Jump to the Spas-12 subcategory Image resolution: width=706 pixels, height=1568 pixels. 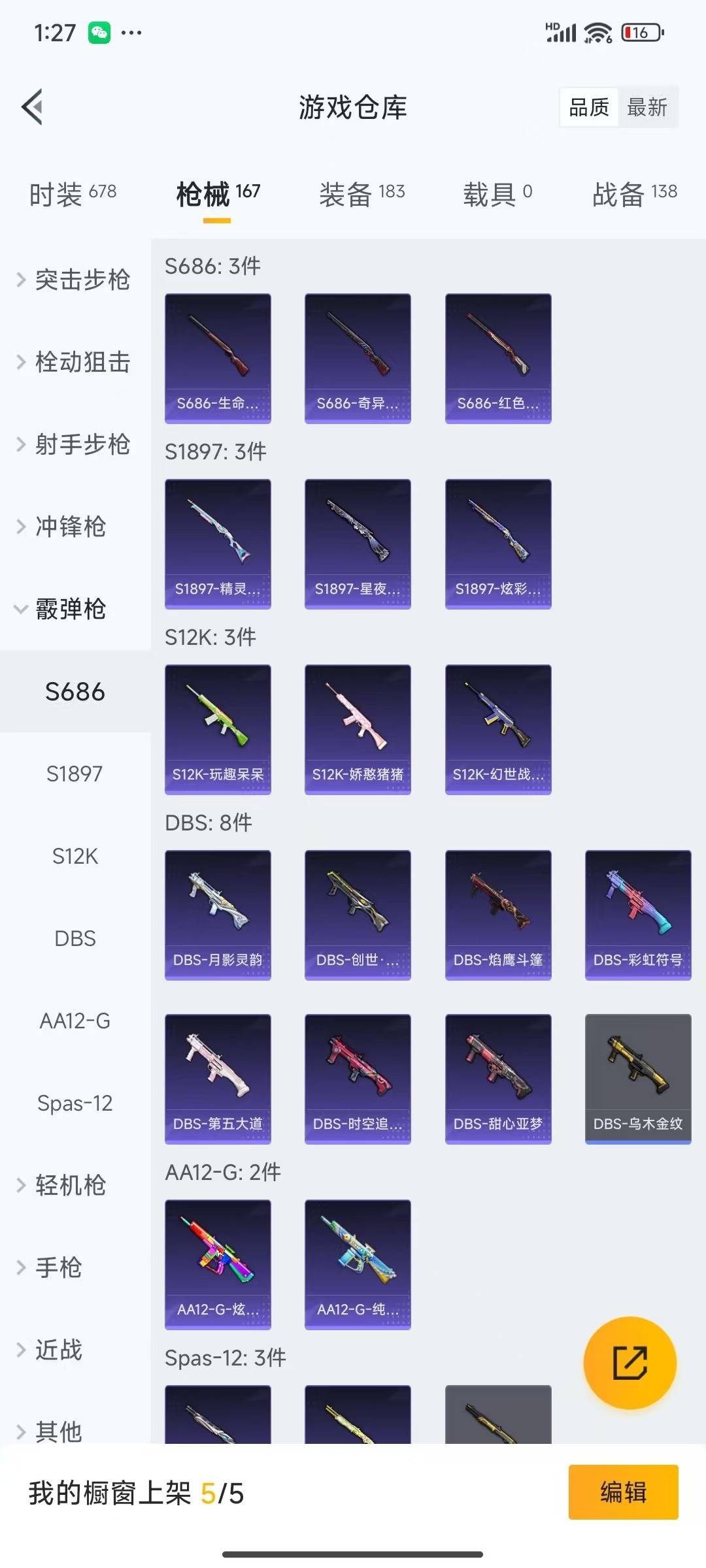click(x=75, y=1103)
